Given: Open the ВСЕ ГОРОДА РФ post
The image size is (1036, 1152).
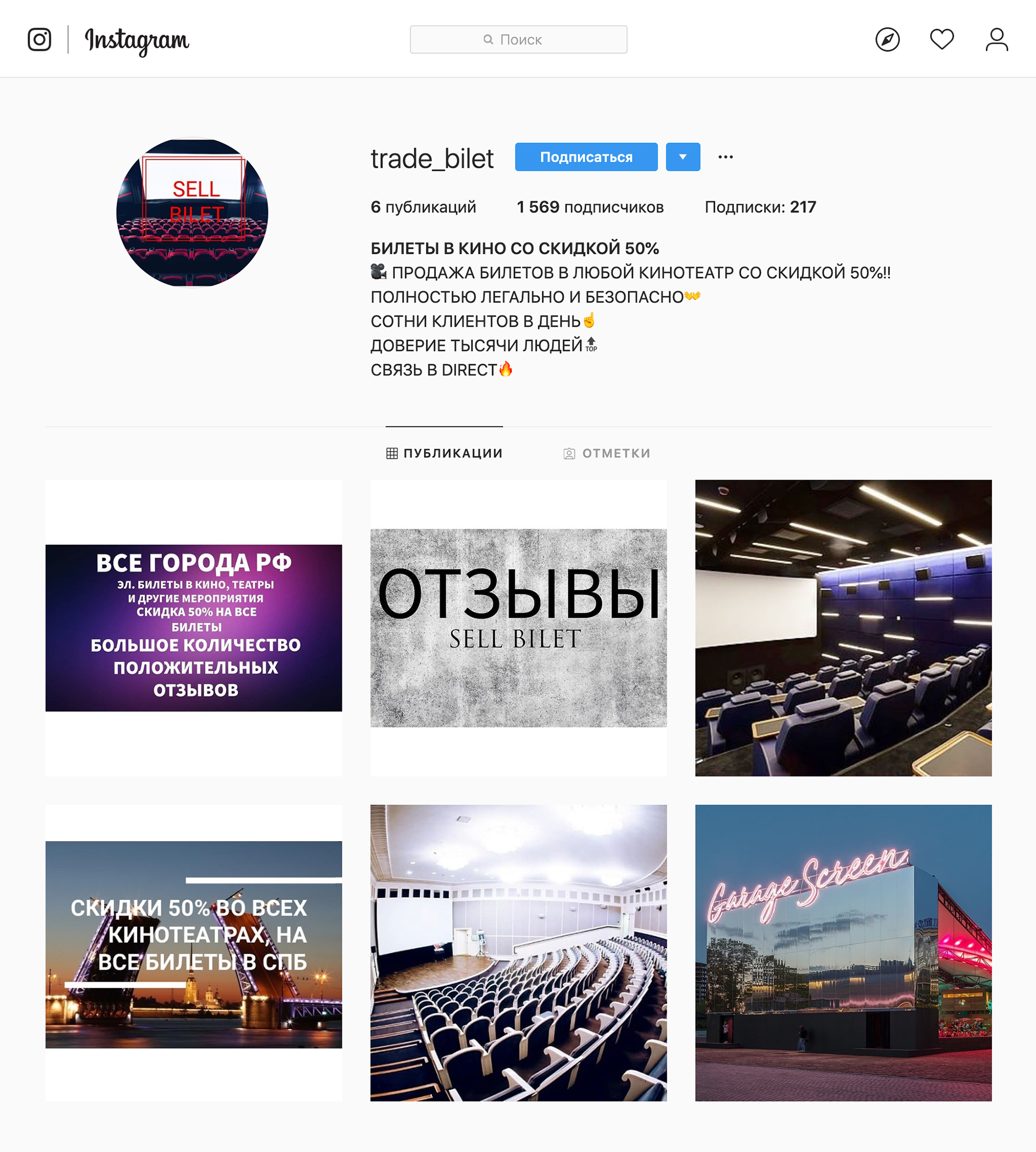Looking at the screenshot, I should point(194,628).
